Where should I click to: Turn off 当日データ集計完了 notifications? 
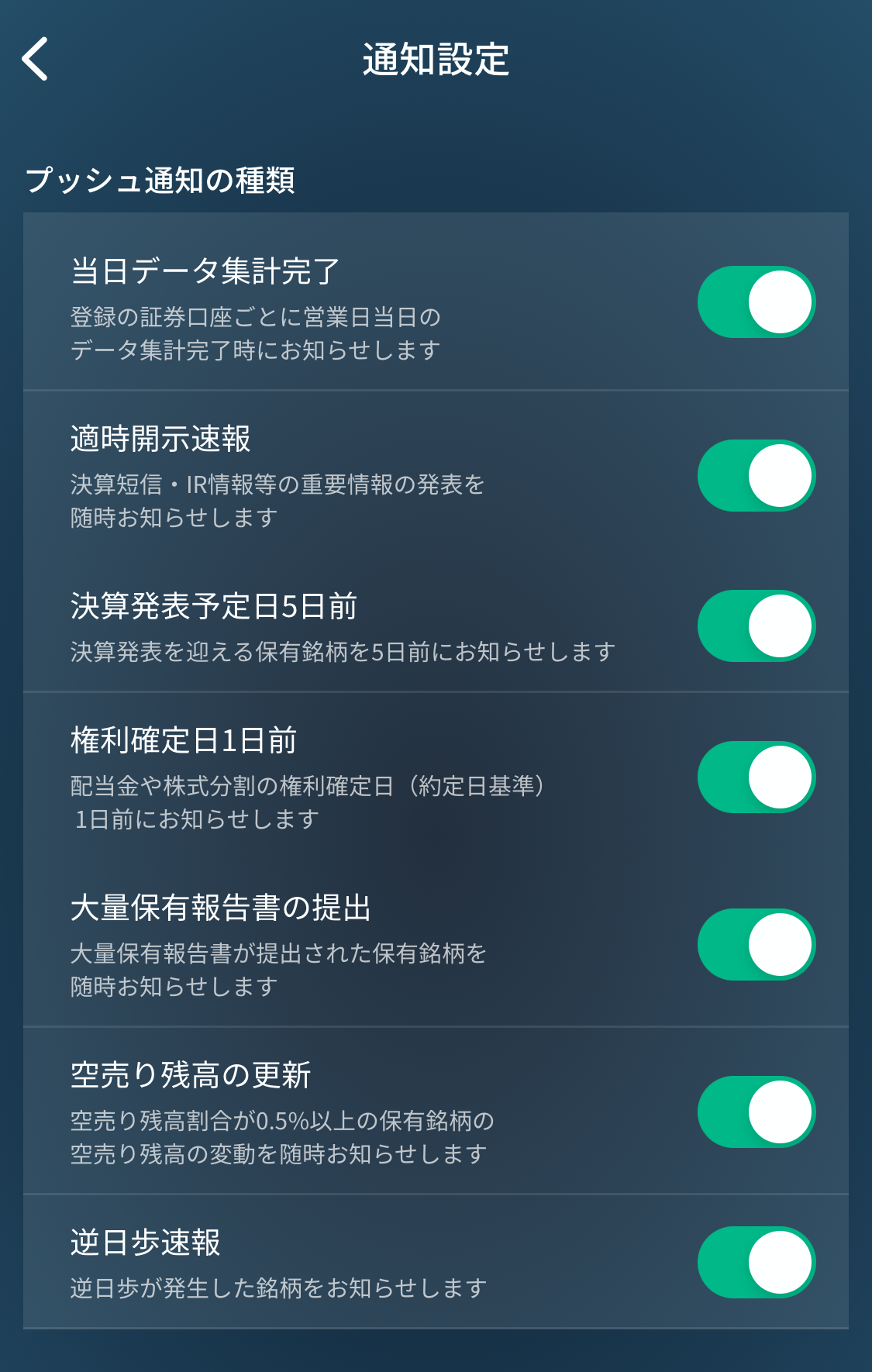point(756,302)
